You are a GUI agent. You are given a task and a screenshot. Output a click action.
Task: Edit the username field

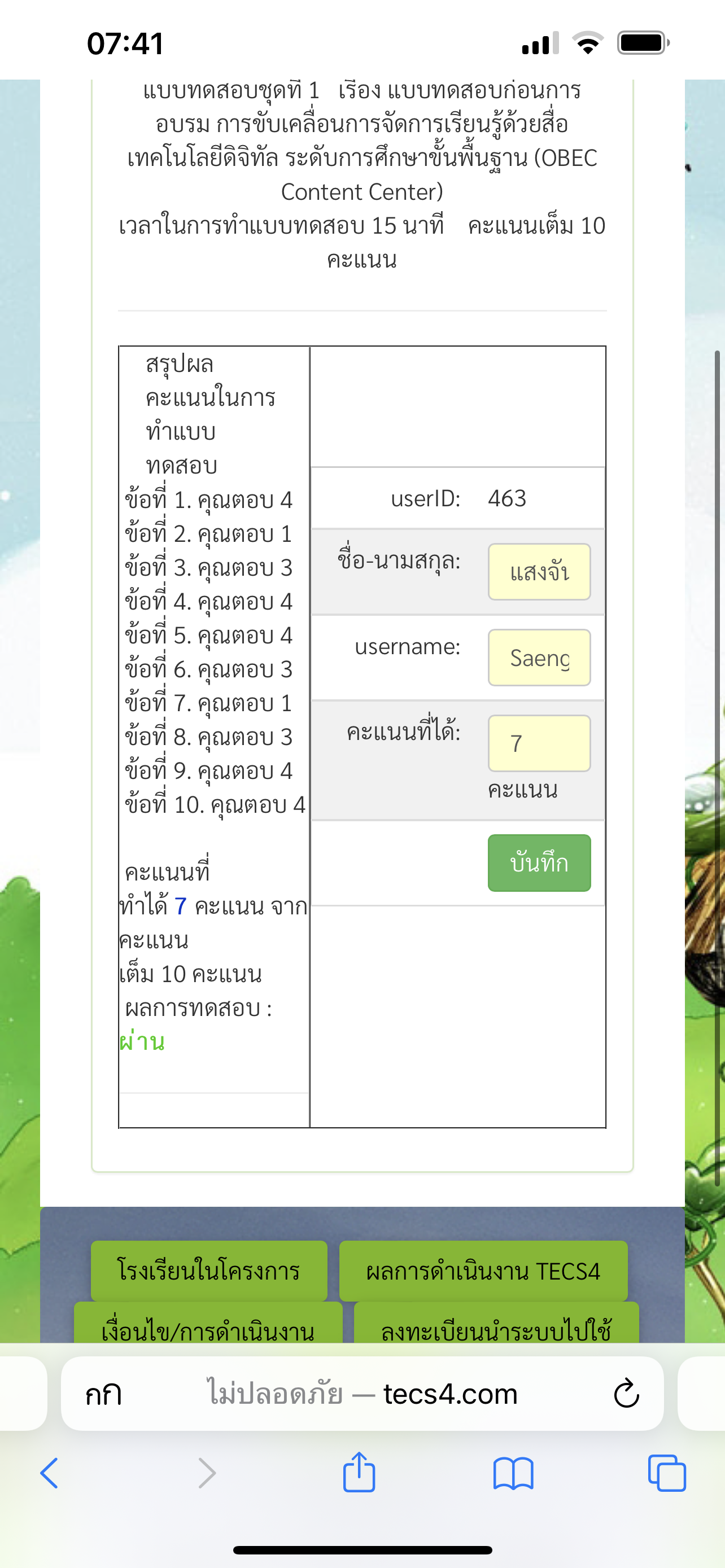coord(539,658)
